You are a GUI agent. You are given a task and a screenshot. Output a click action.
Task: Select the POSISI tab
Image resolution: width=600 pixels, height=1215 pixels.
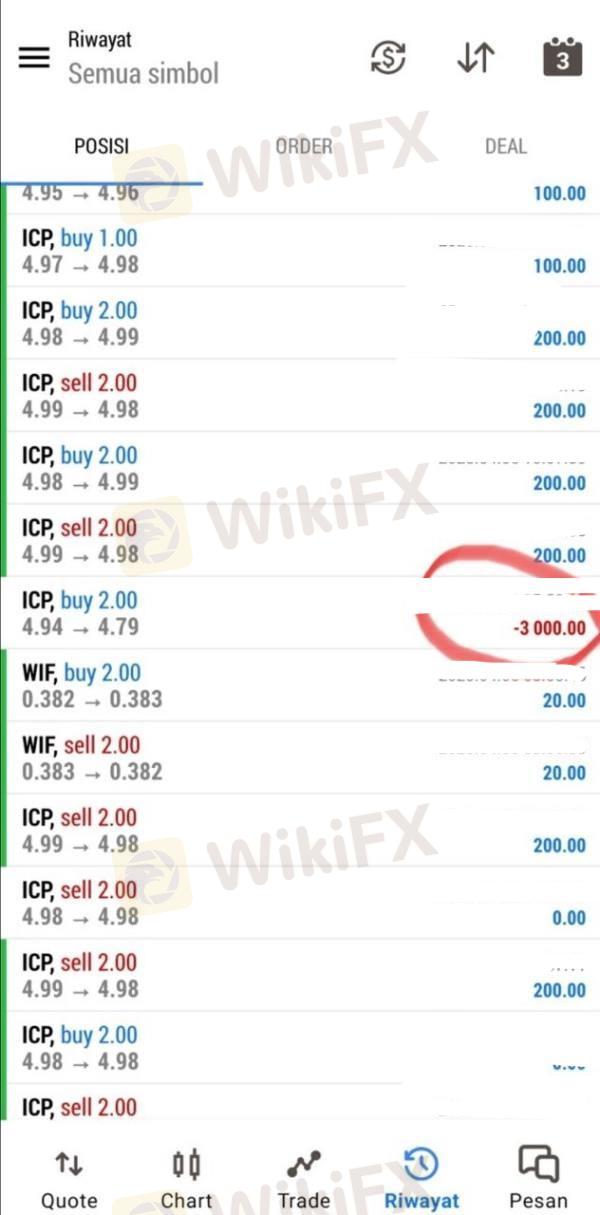coord(102,146)
